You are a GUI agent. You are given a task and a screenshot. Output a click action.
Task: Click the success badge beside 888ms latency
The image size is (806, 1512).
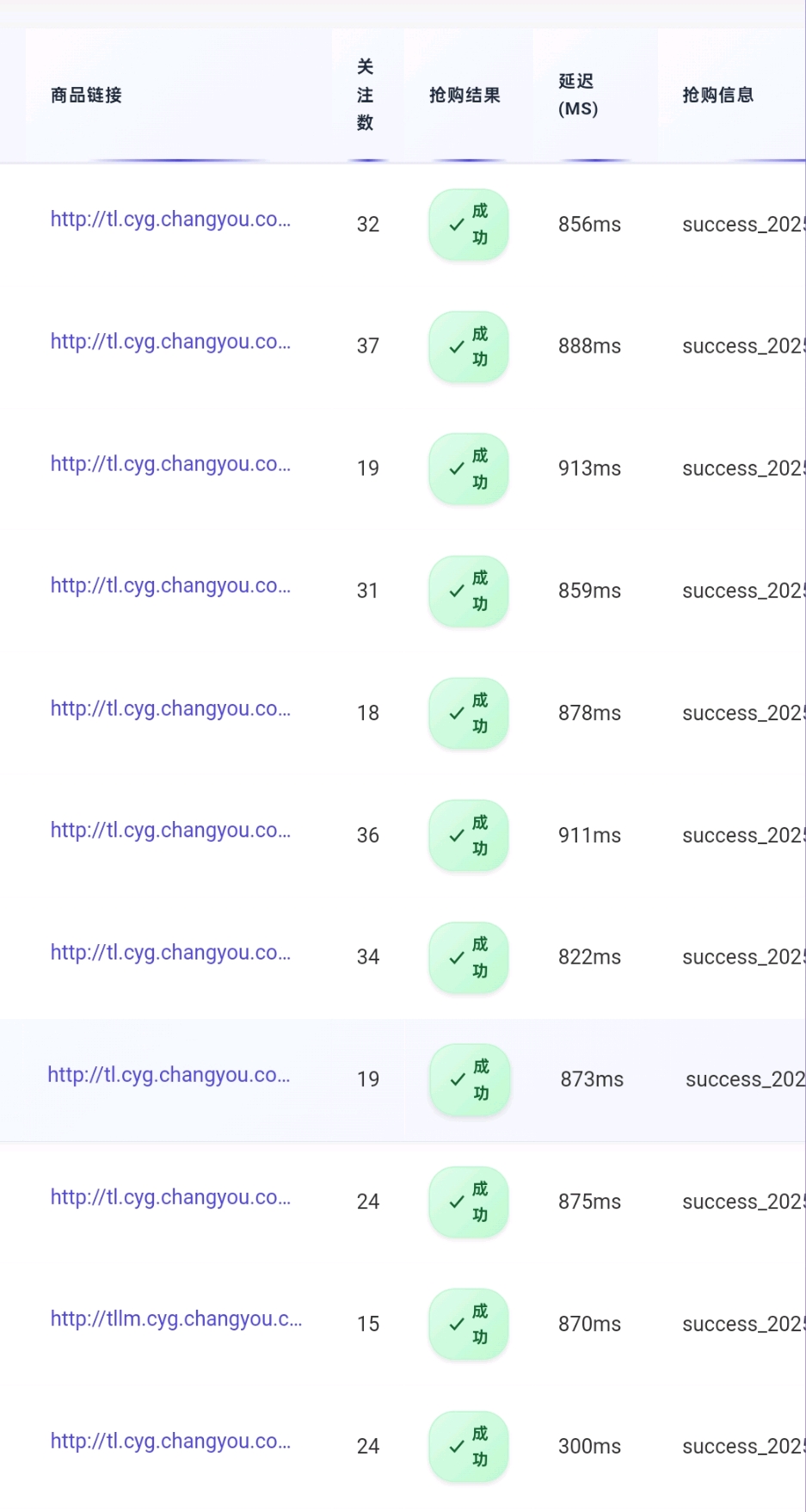coord(468,347)
